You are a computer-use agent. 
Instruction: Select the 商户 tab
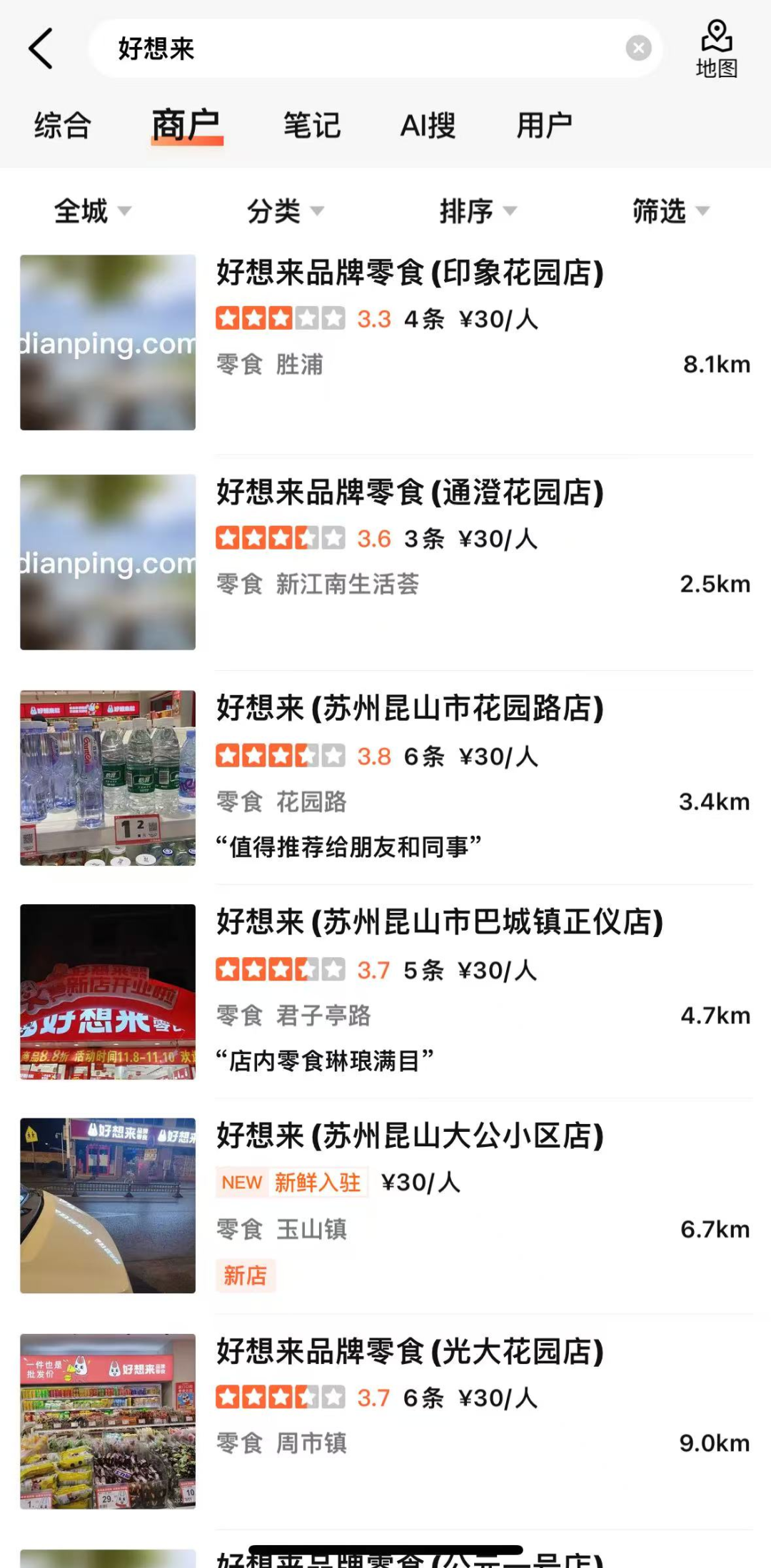pyautogui.click(x=186, y=126)
